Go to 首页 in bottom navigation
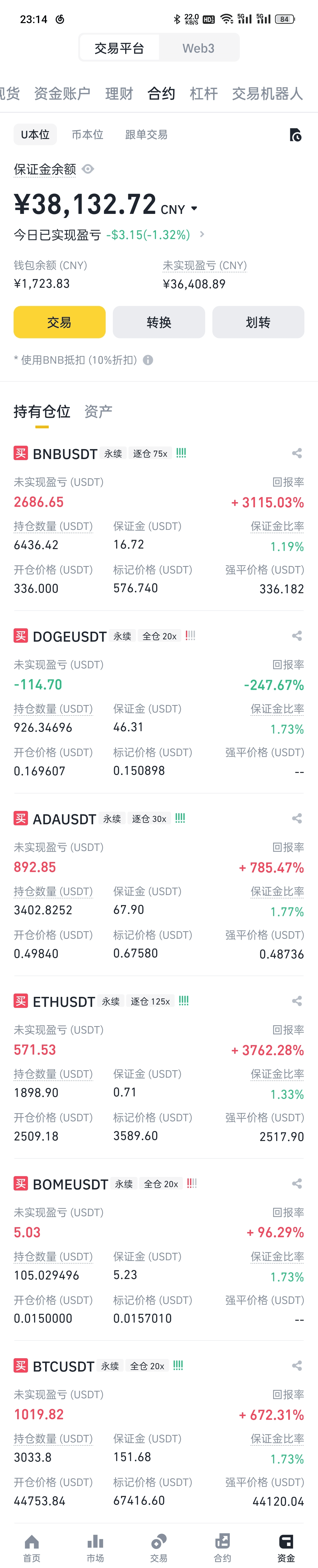318x1568 pixels. click(x=32, y=1547)
